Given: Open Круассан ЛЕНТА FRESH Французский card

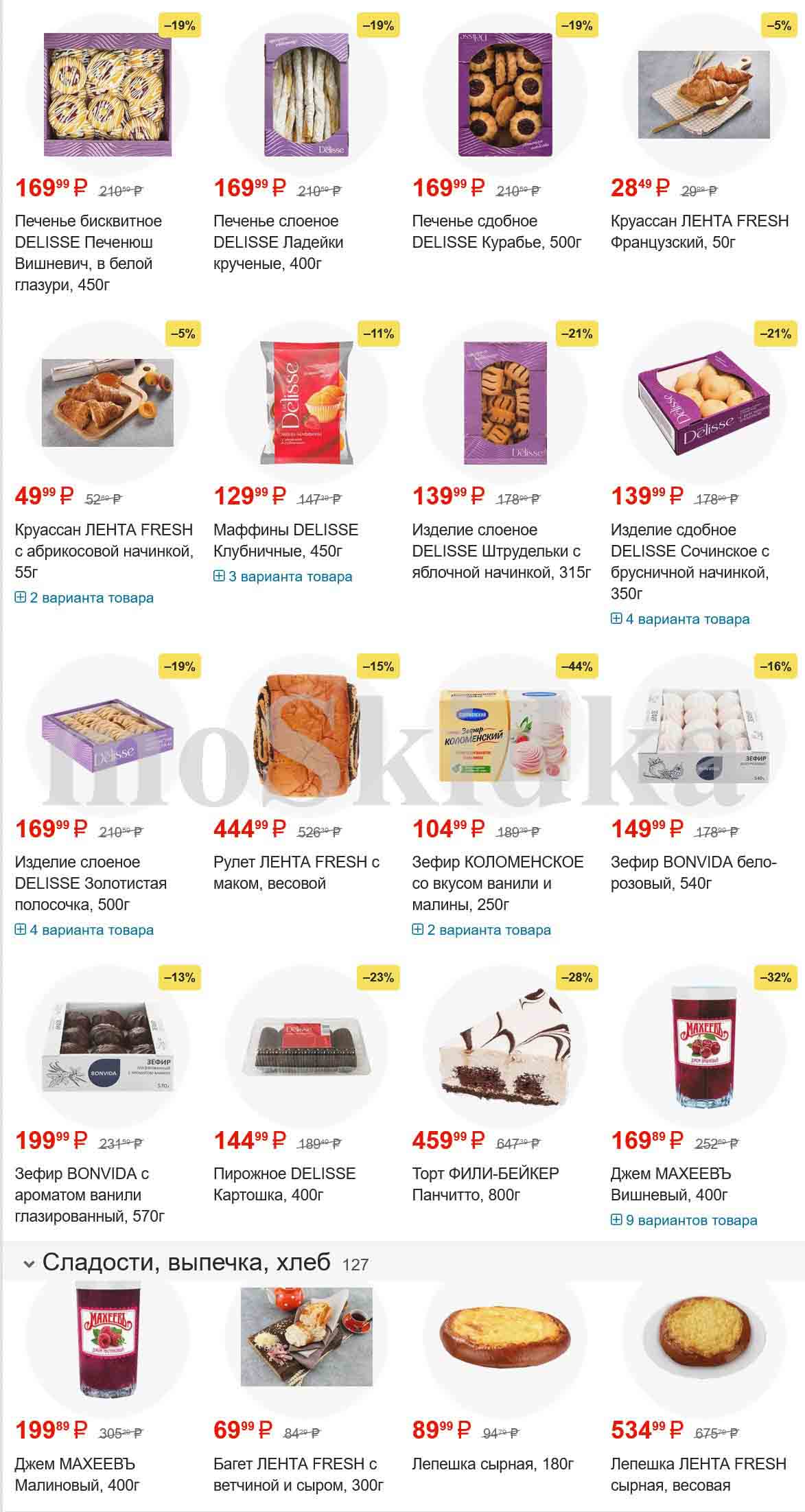Looking at the screenshot, I should point(699,231).
